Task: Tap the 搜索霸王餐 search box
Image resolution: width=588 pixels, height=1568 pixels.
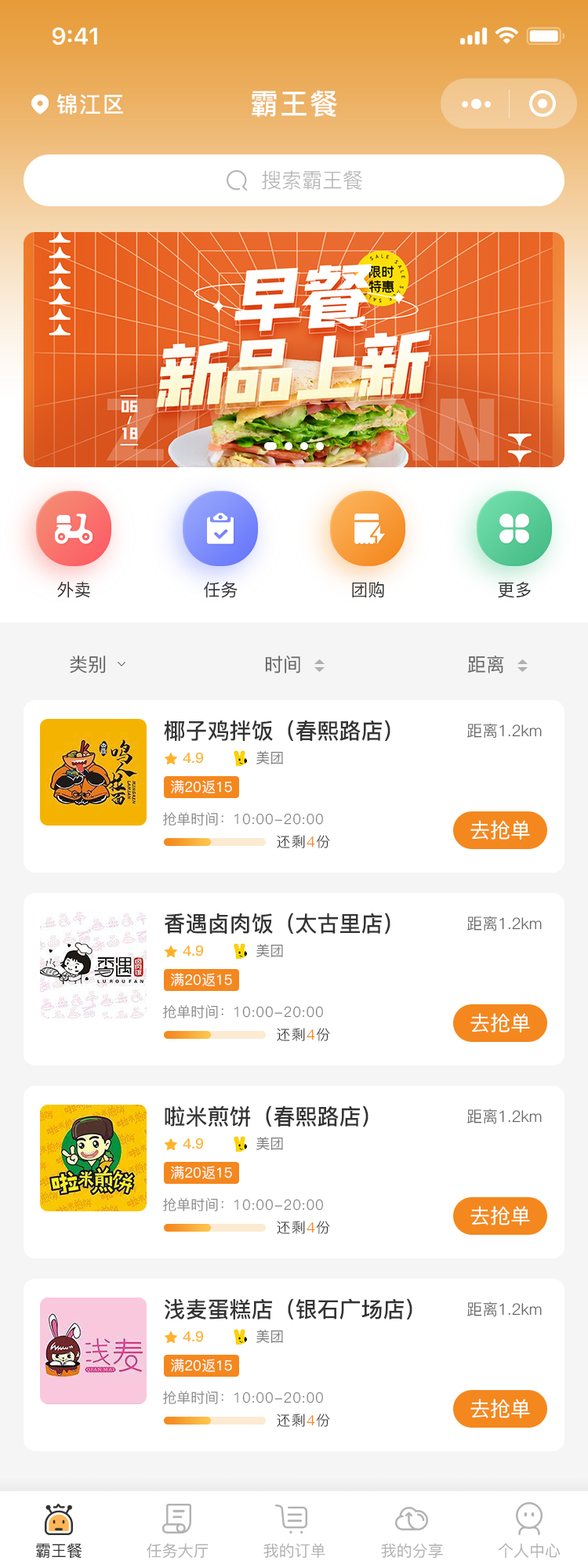Action: pyautogui.click(x=294, y=180)
